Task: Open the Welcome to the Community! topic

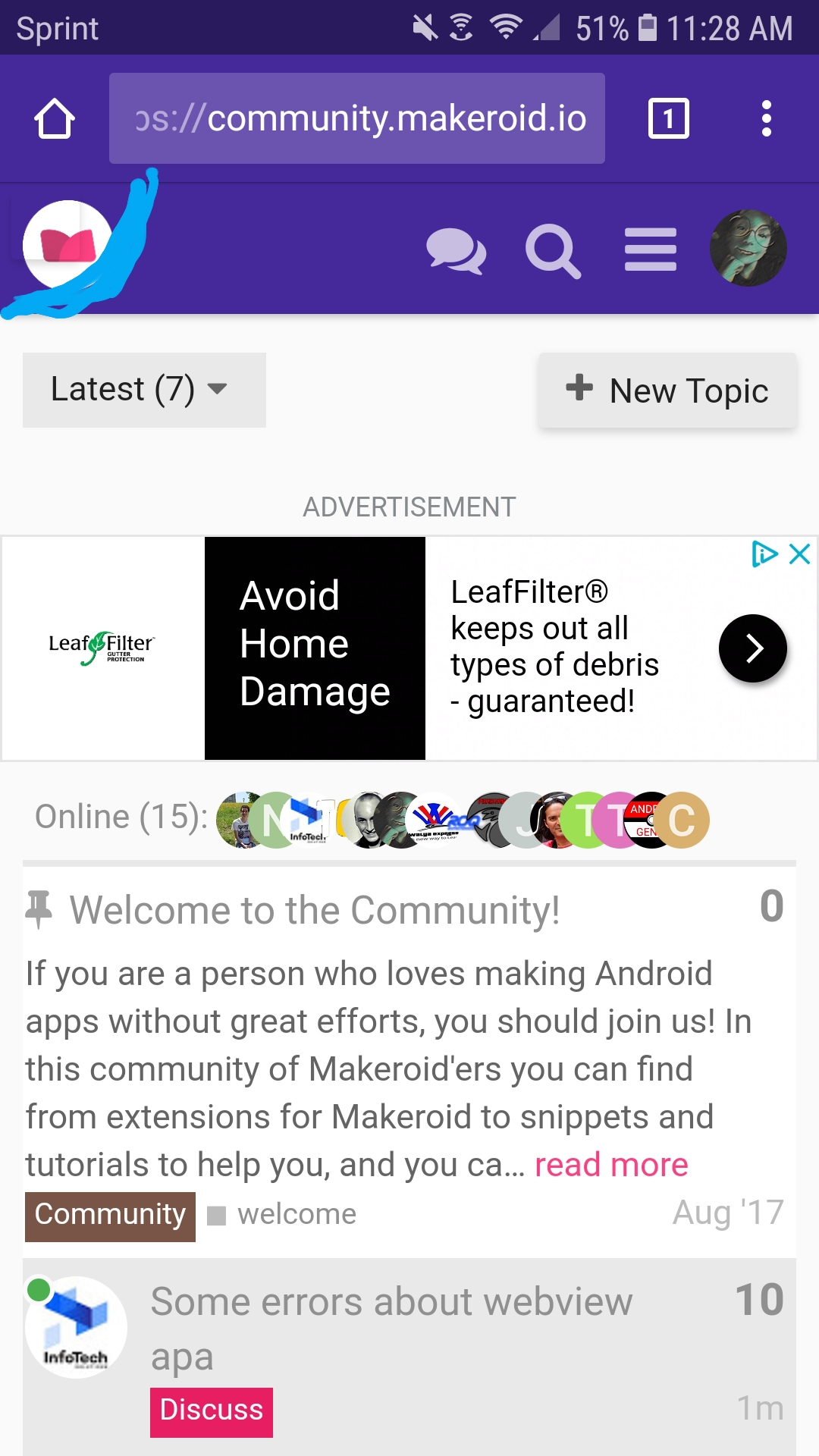Action: [315, 910]
